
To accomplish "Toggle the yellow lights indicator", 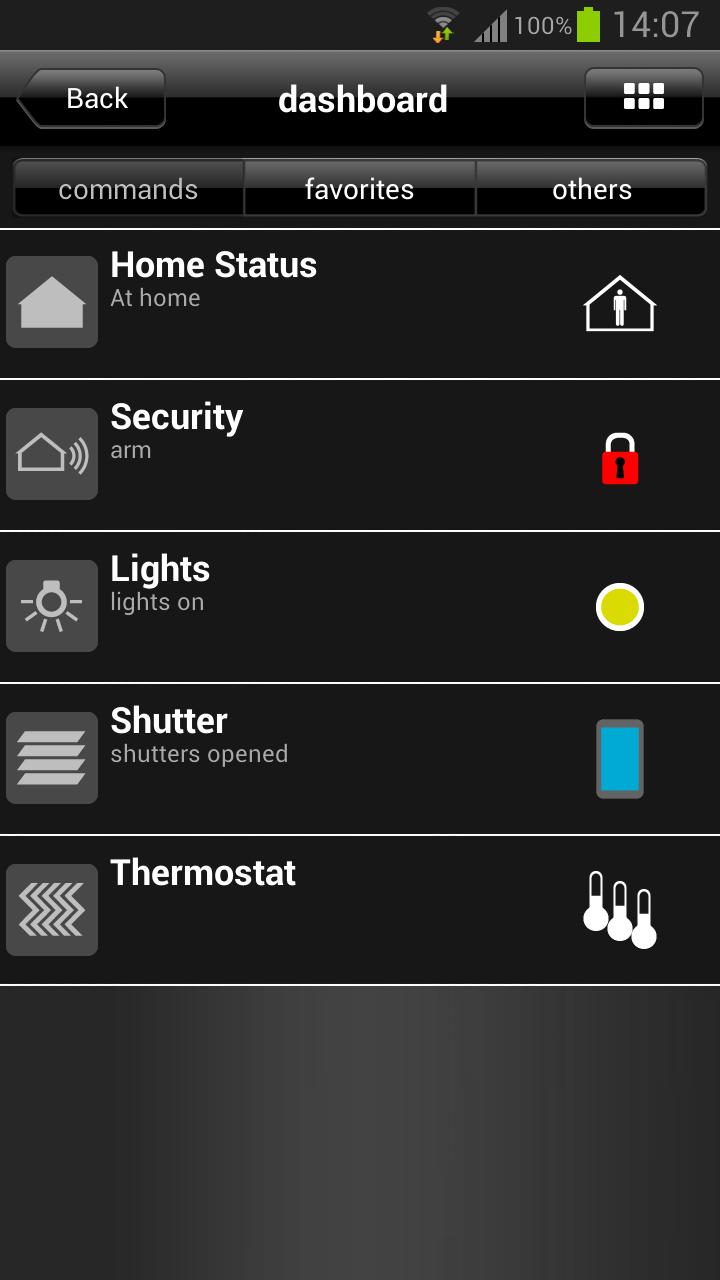I will click(620, 607).
